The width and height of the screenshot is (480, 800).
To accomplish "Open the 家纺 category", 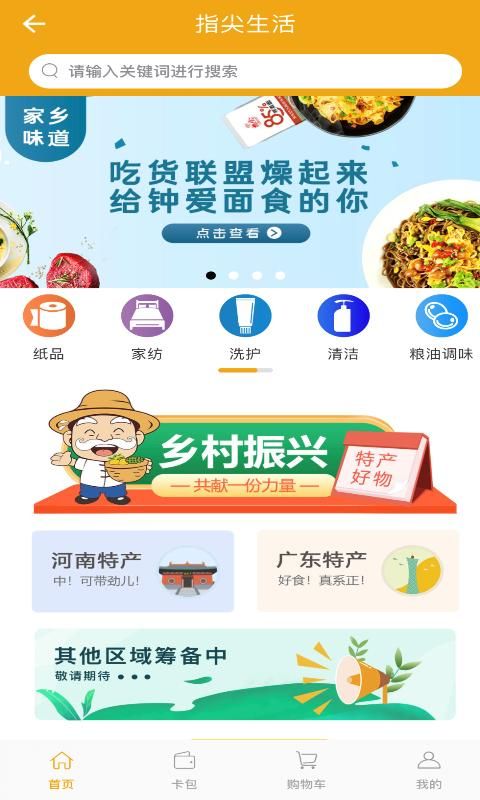I will (x=147, y=328).
